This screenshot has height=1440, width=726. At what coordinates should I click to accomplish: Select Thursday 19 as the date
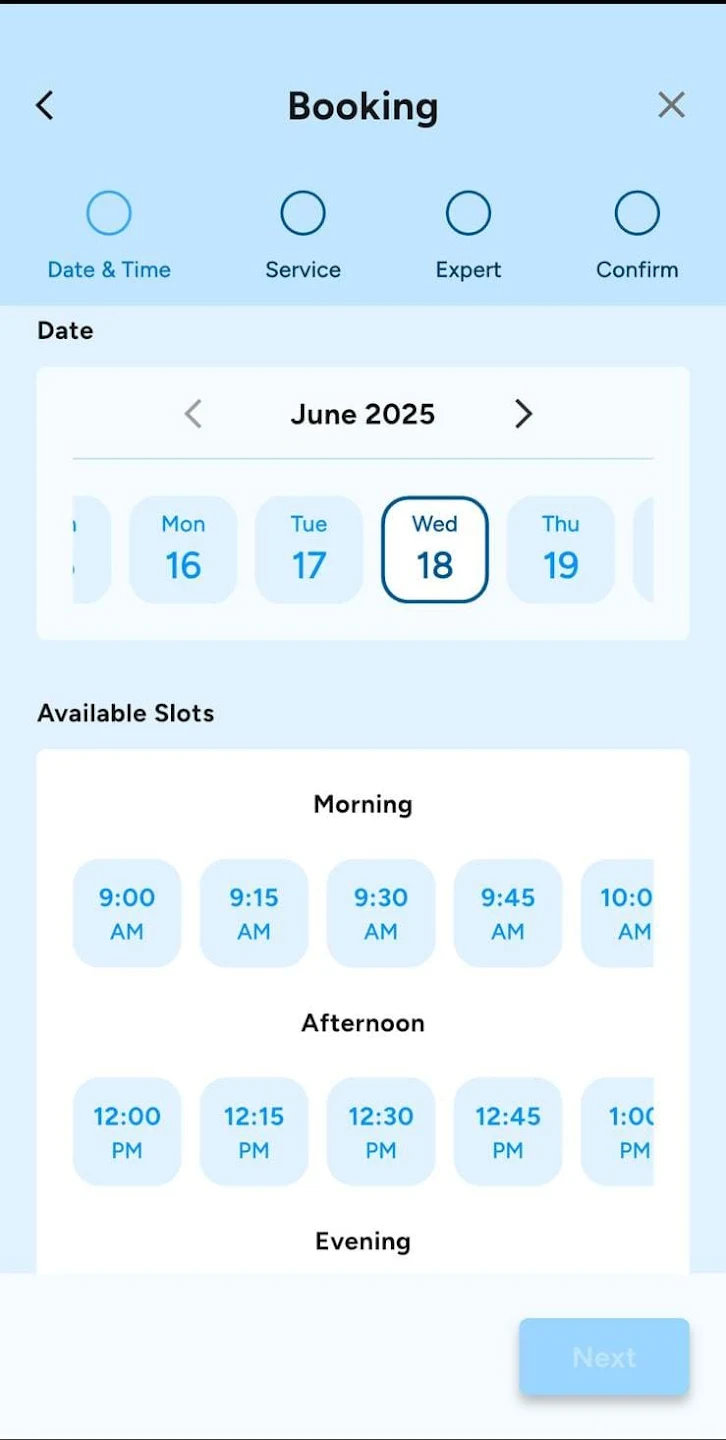(x=561, y=549)
